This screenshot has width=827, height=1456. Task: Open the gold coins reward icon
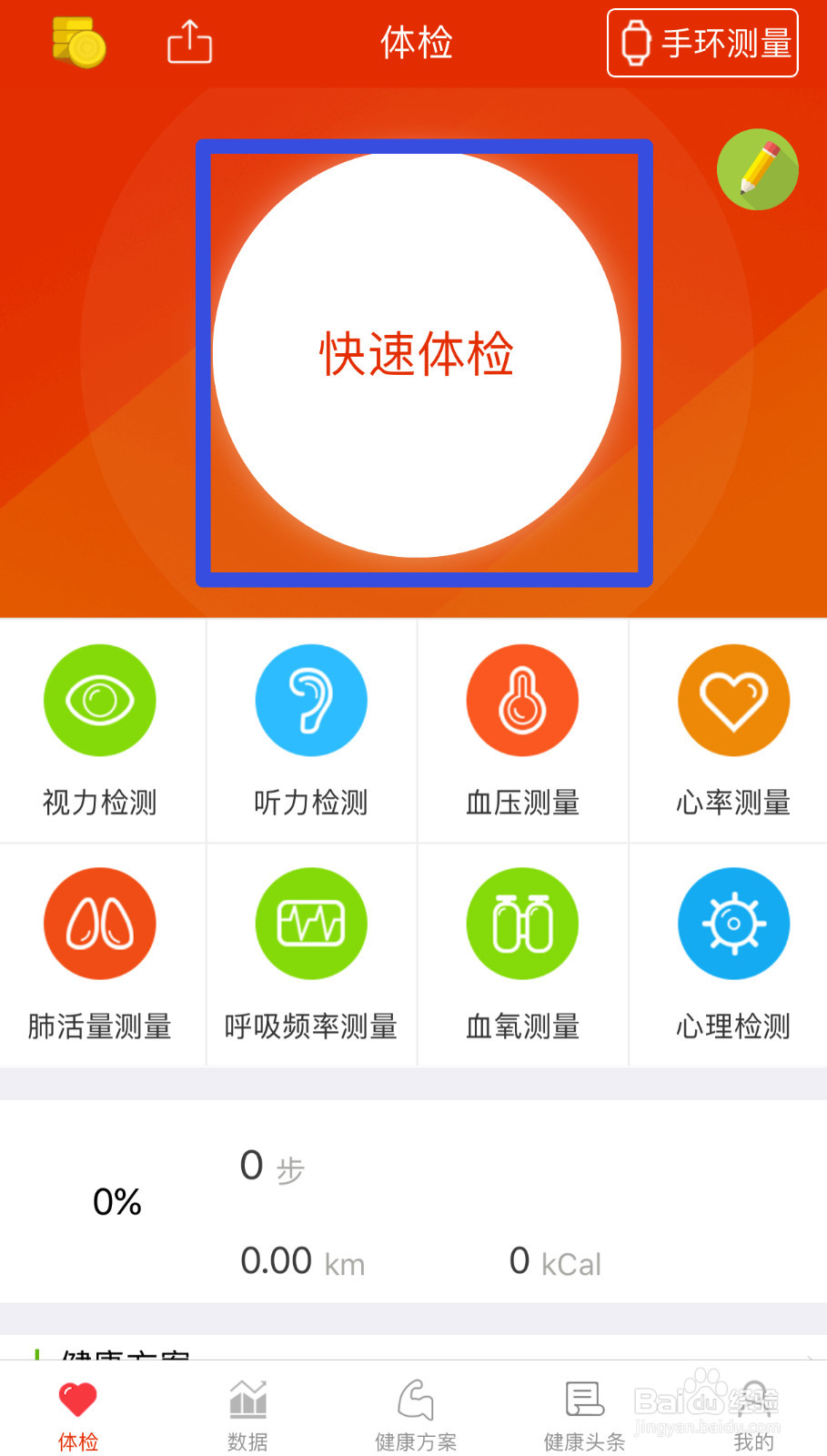[76, 42]
